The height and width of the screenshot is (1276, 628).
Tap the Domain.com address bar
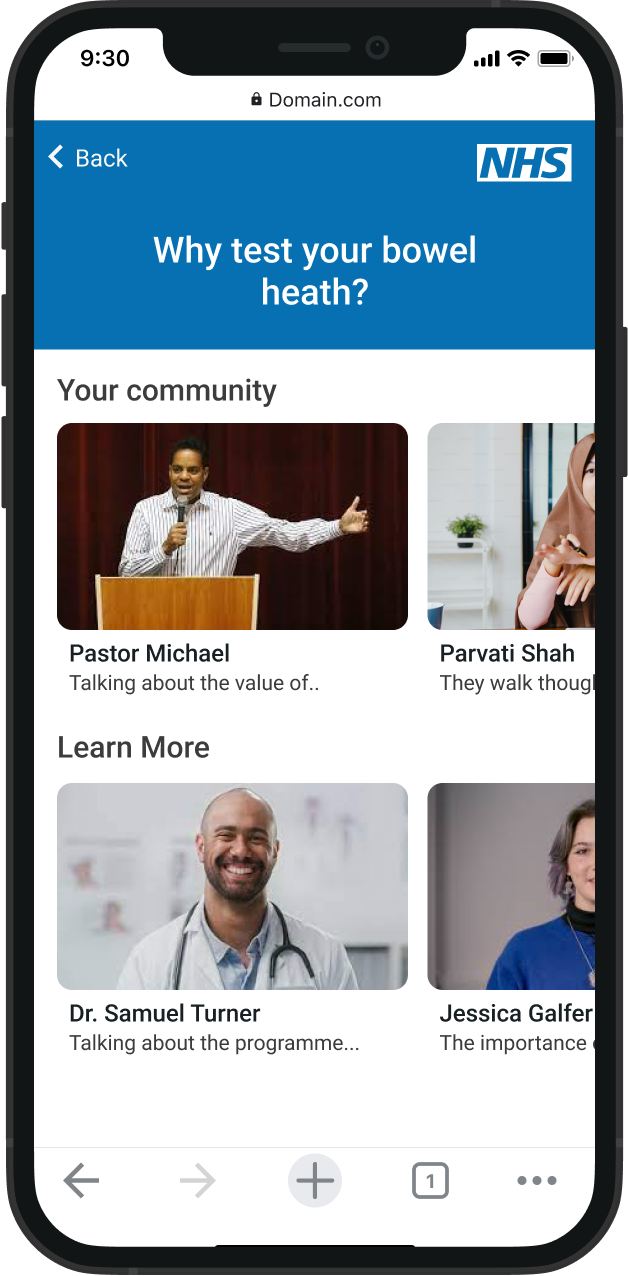[x=315, y=100]
